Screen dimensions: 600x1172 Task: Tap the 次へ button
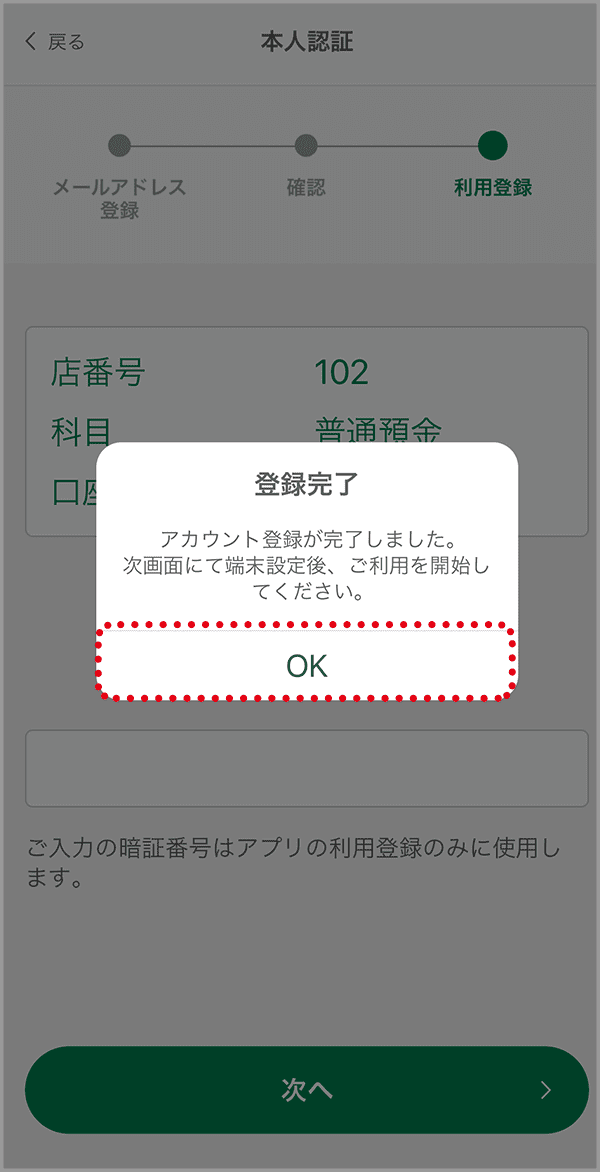click(x=306, y=1089)
